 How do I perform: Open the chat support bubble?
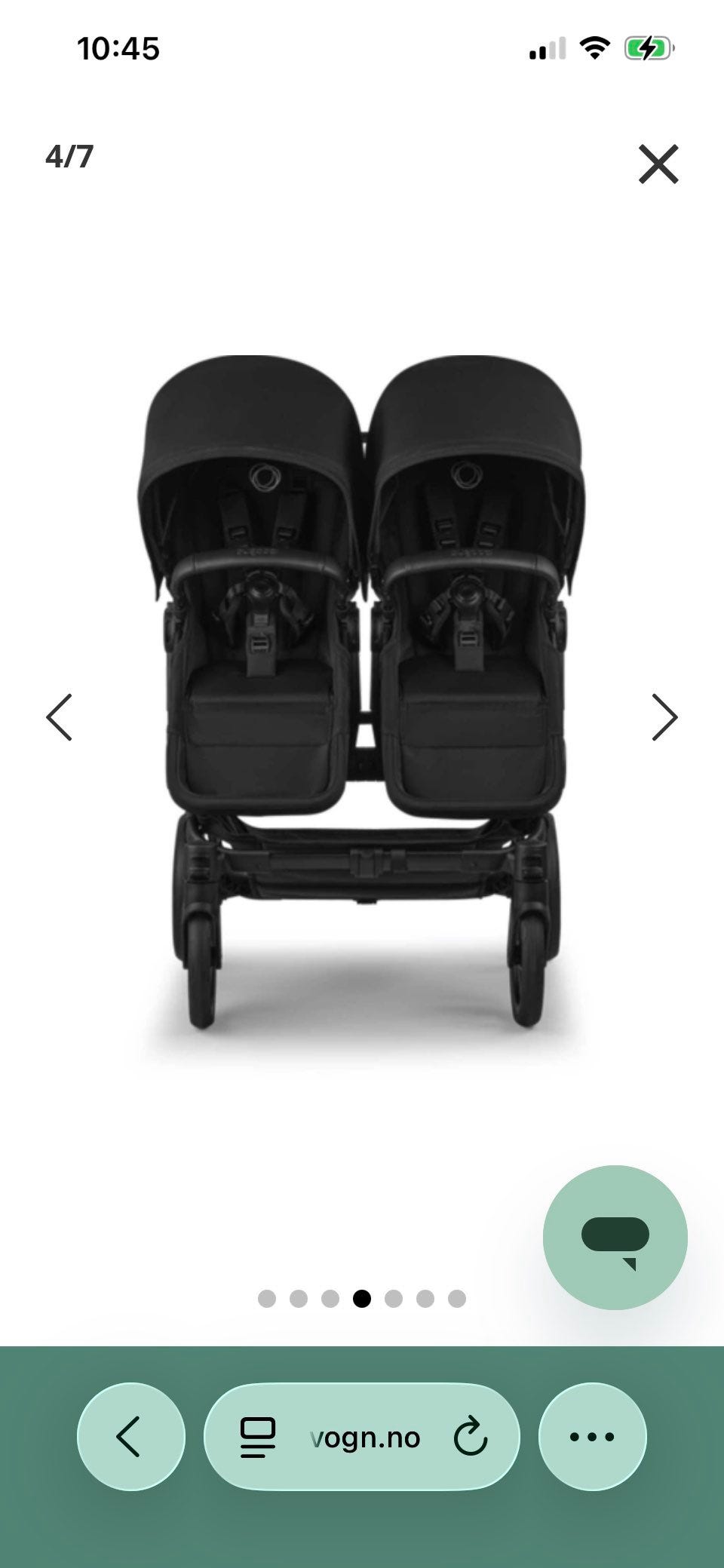point(615,1237)
